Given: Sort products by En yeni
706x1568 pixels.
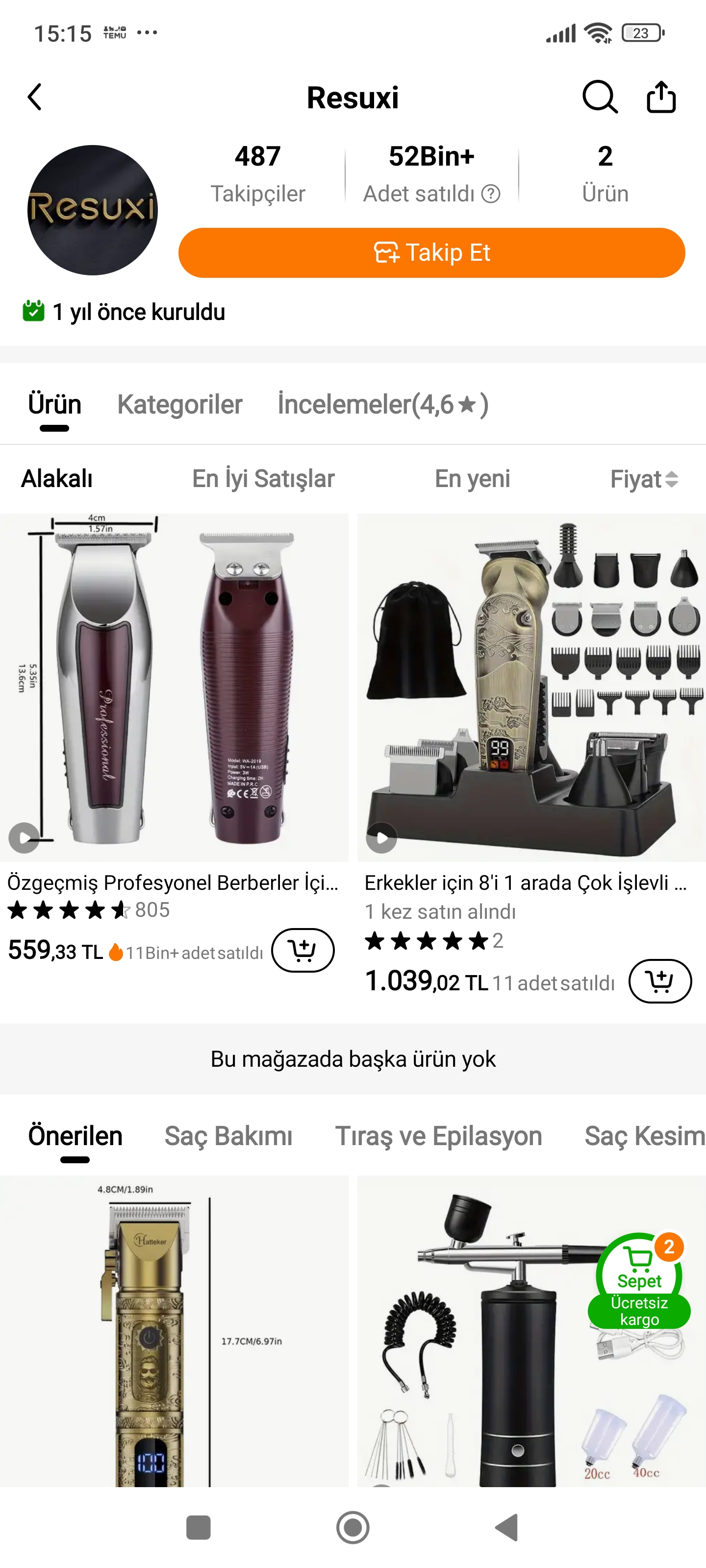Looking at the screenshot, I should point(472,479).
